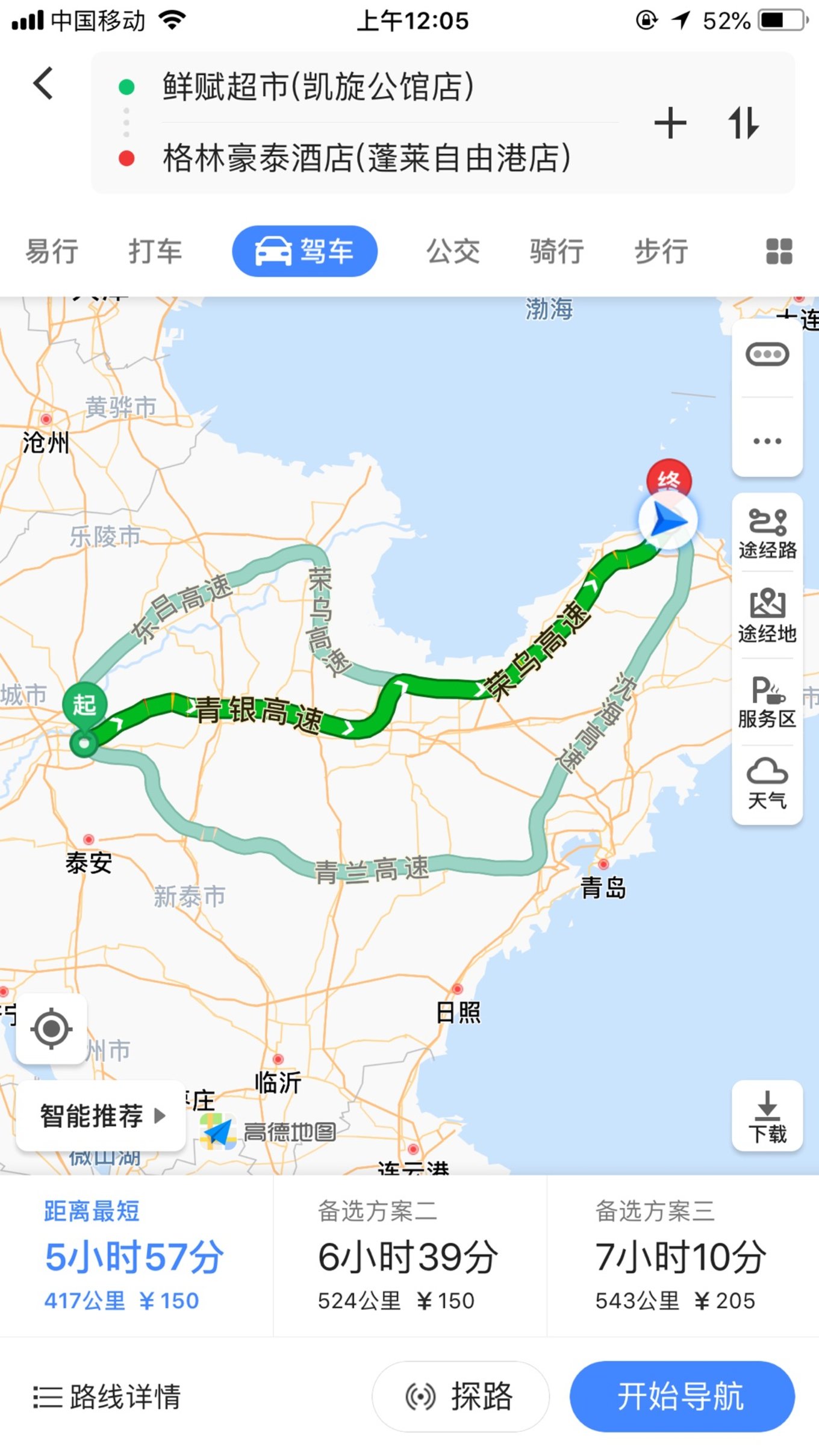Select 备选方案二 route of 6小时39分
The width and height of the screenshot is (819, 1456).
409,1255
